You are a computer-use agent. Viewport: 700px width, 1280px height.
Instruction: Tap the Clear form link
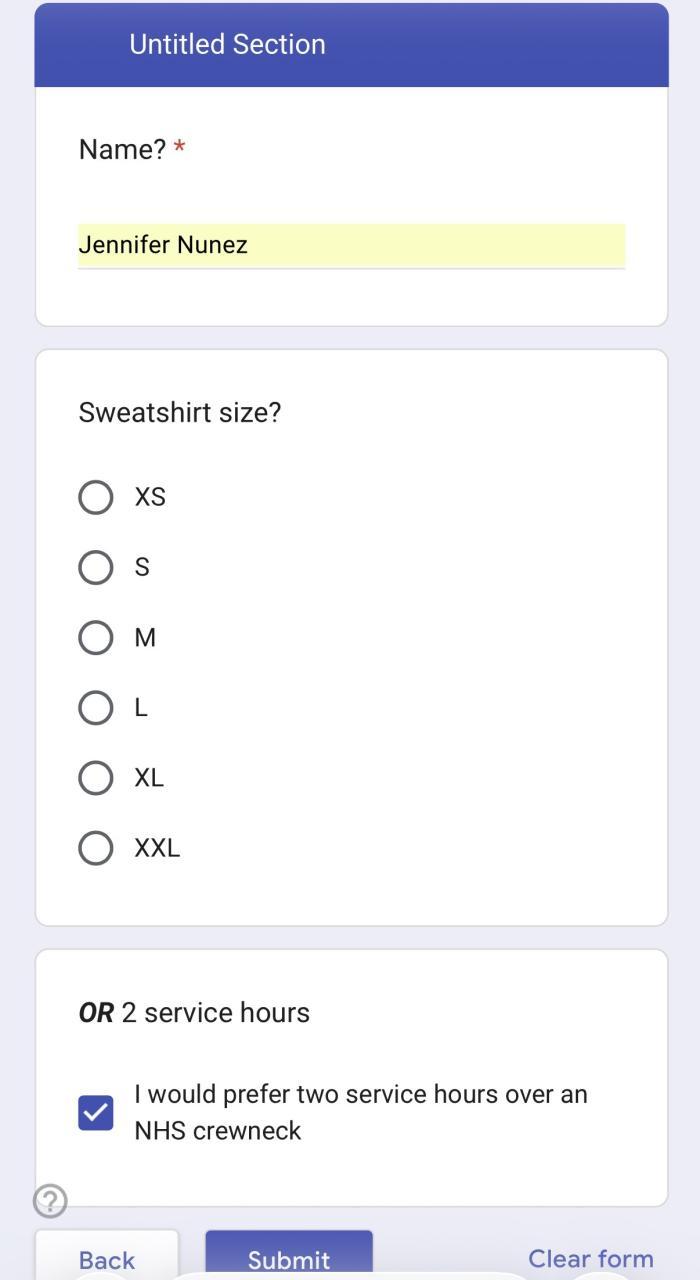click(590, 1258)
